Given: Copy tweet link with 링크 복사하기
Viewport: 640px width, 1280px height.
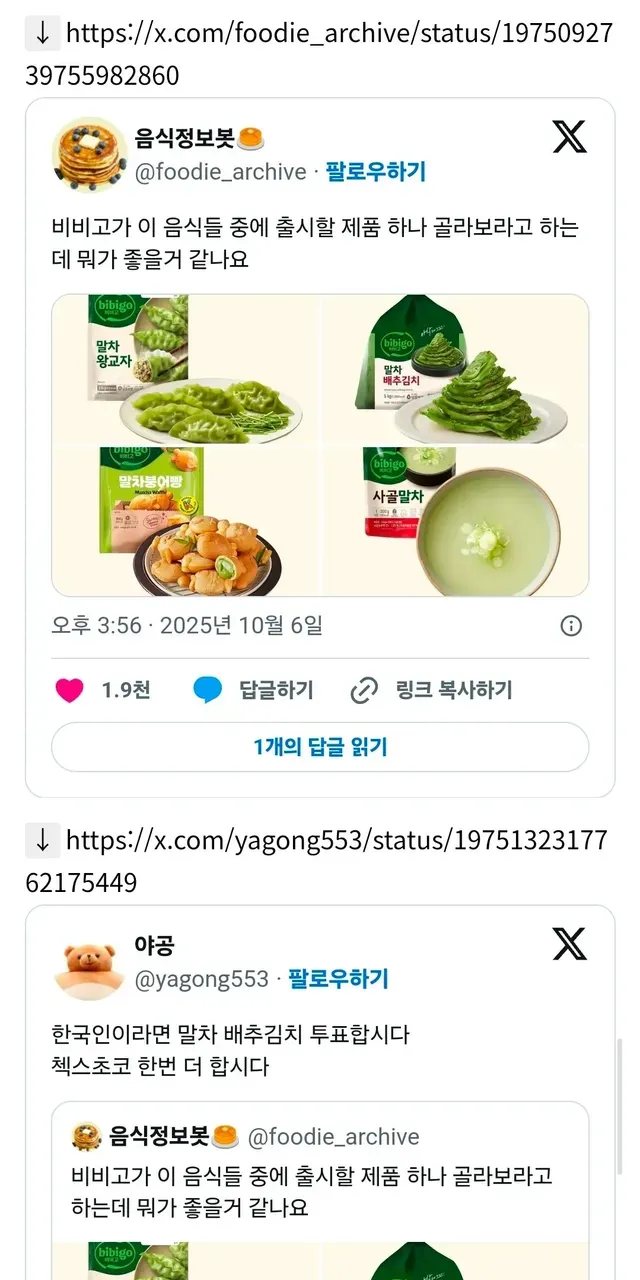Looking at the screenshot, I should (431, 690).
